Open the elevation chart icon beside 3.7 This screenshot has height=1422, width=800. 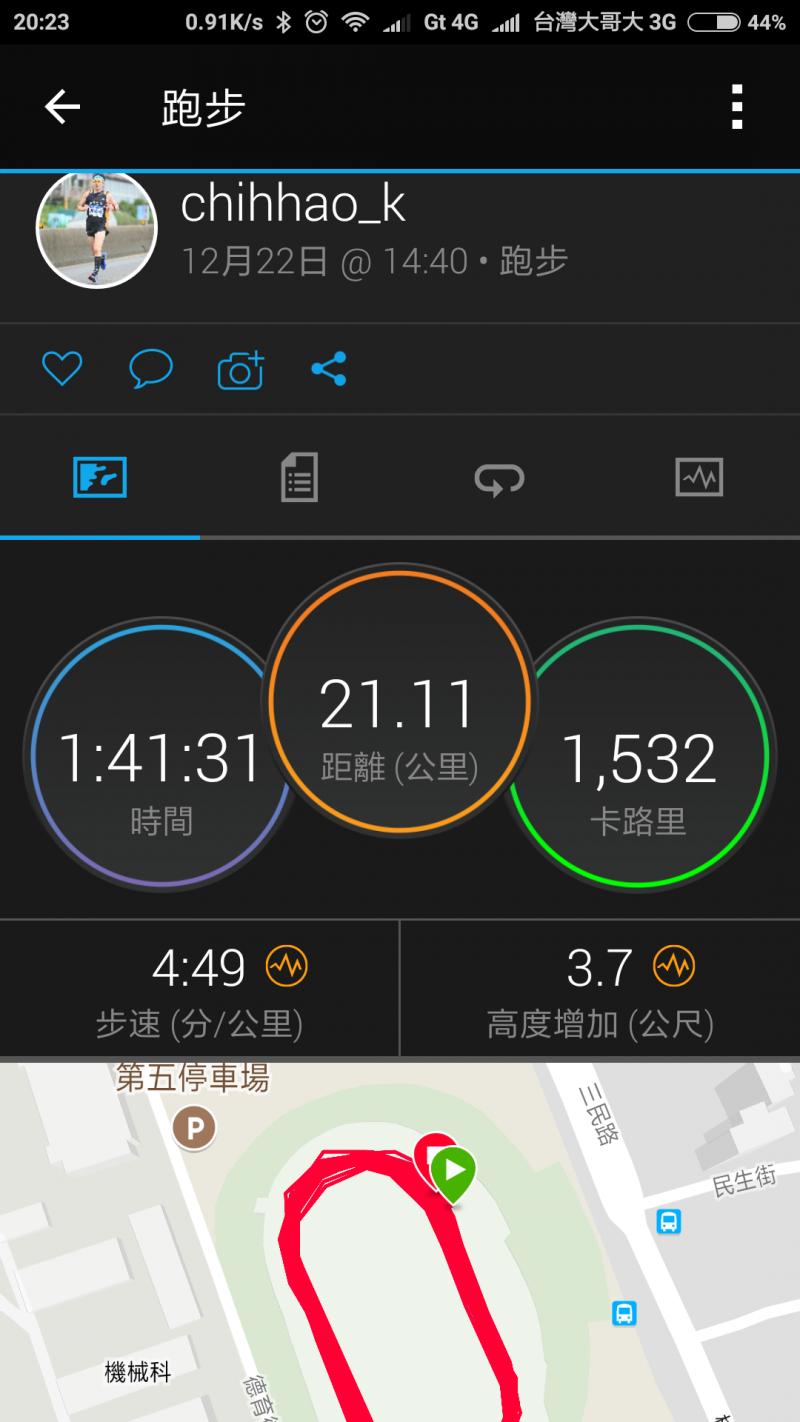pyautogui.click(x=674, y=966)
